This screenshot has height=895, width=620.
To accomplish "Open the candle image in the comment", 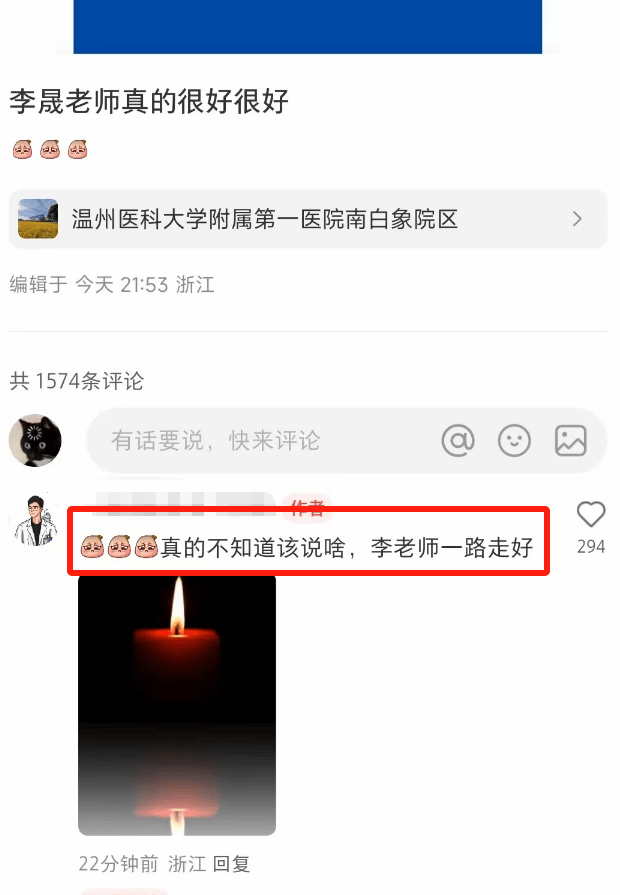I will 177,703.
